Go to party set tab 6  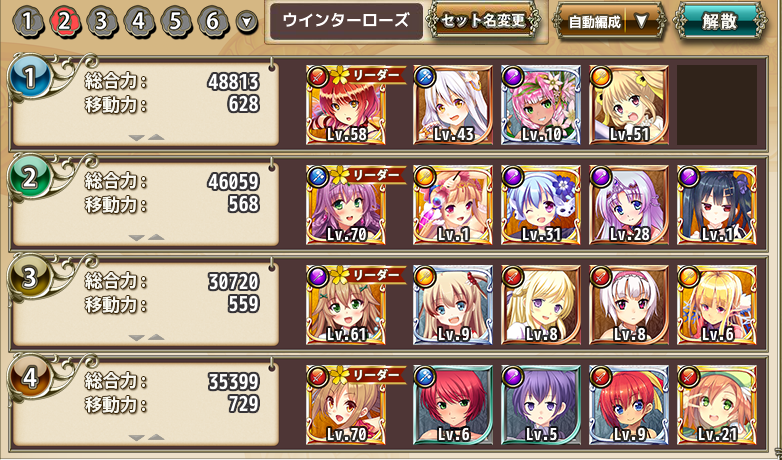(x=211, y=20)
